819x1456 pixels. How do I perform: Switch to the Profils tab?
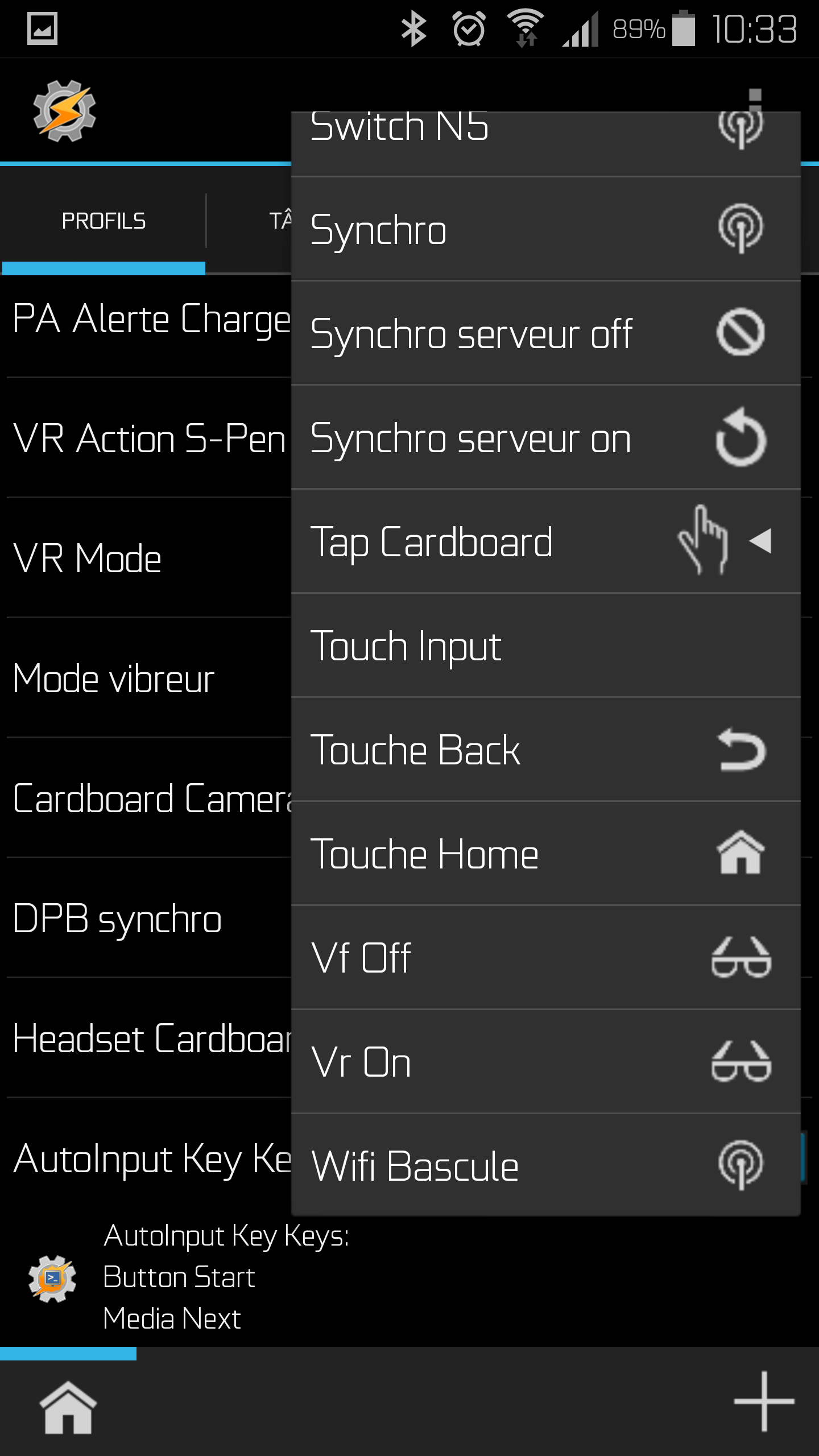[104, 221]
